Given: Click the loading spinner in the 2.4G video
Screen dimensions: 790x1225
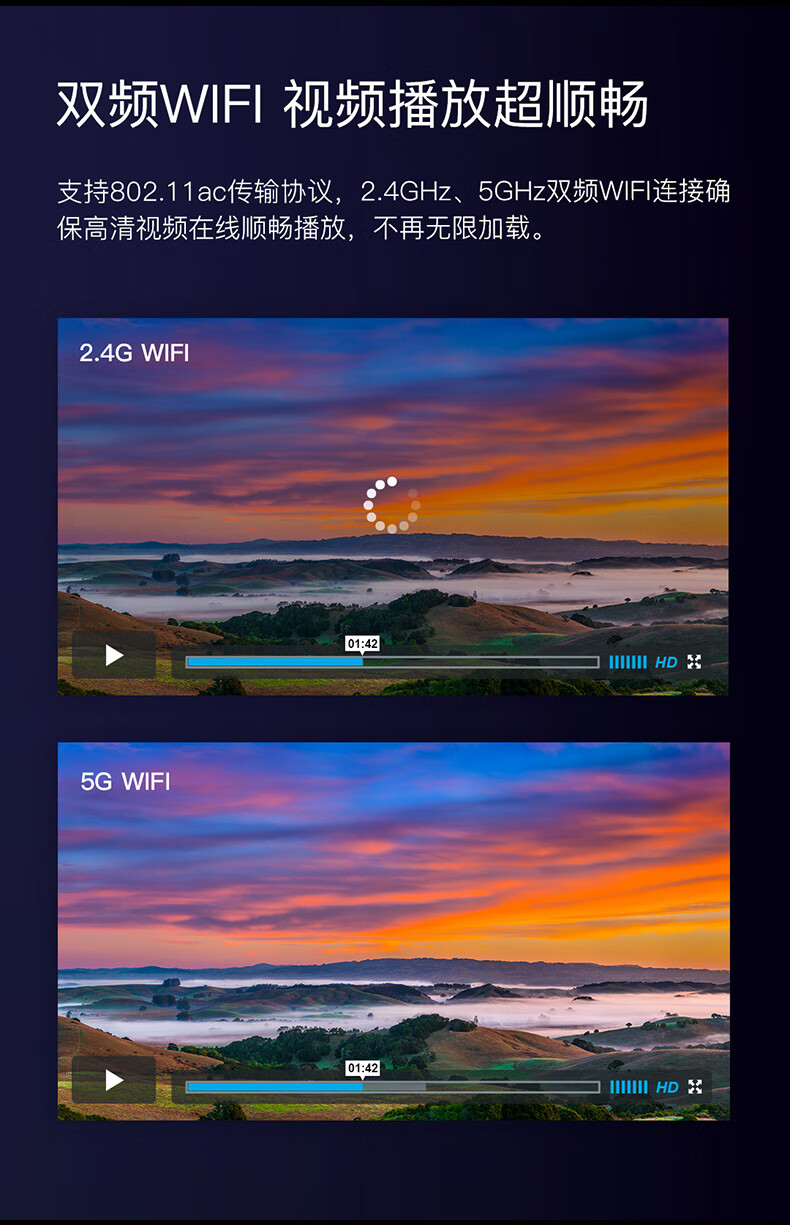Looking at the screenshot, I should (391, 503).
